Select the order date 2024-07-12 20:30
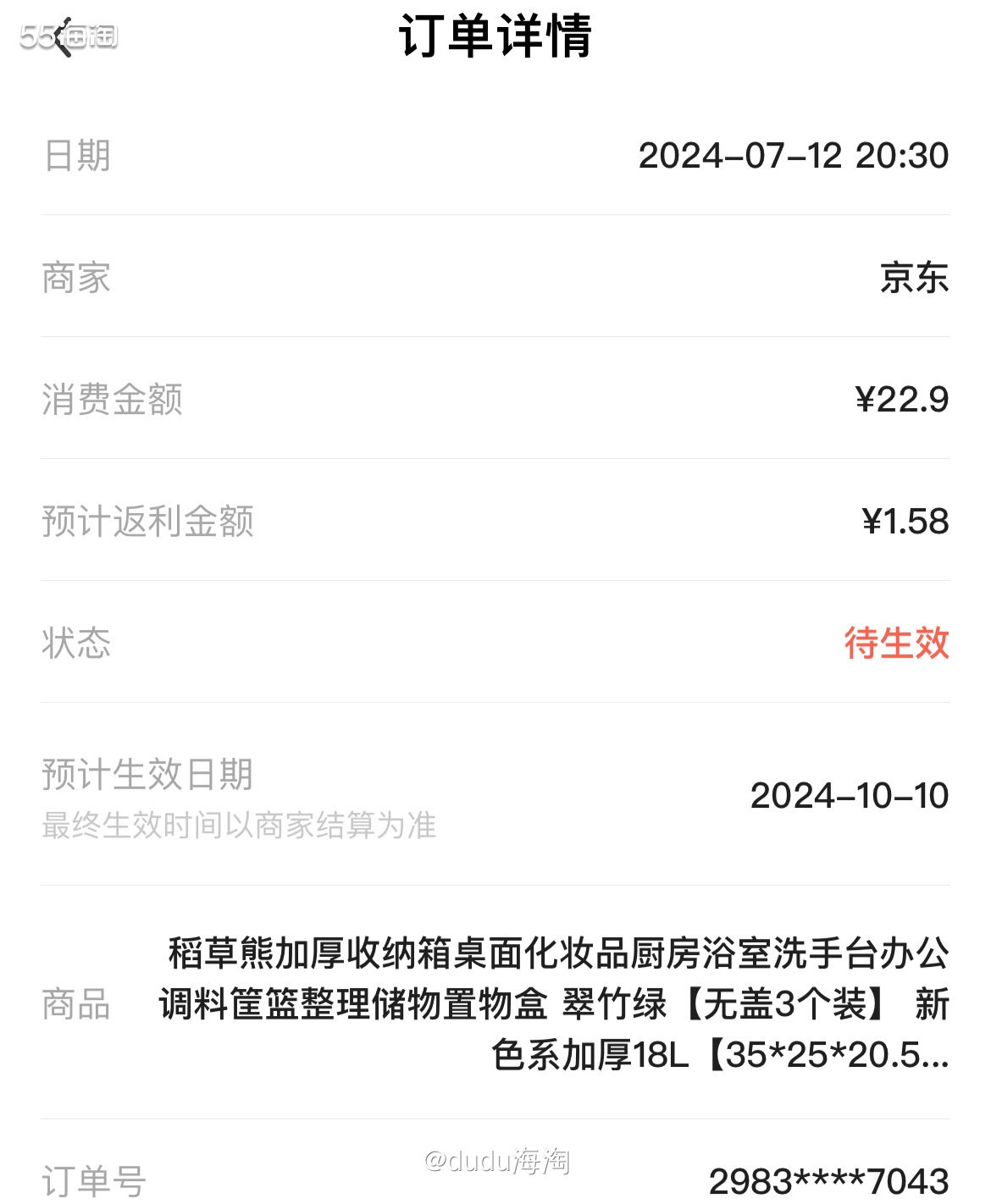This screenshot has height=1204, width=991. [x=796, y=156]
